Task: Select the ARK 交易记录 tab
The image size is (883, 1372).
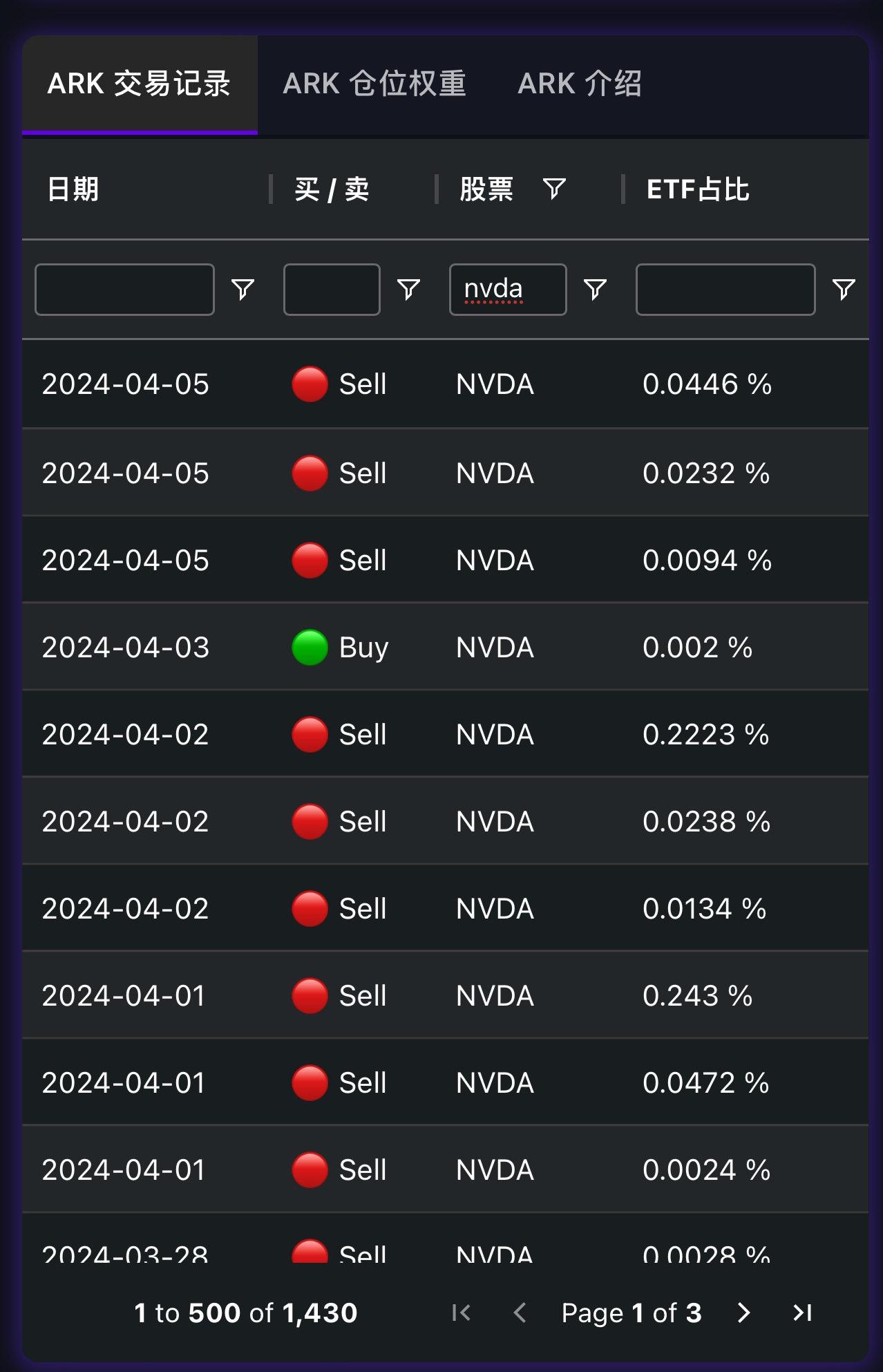Action: click(x=139, y=84)
